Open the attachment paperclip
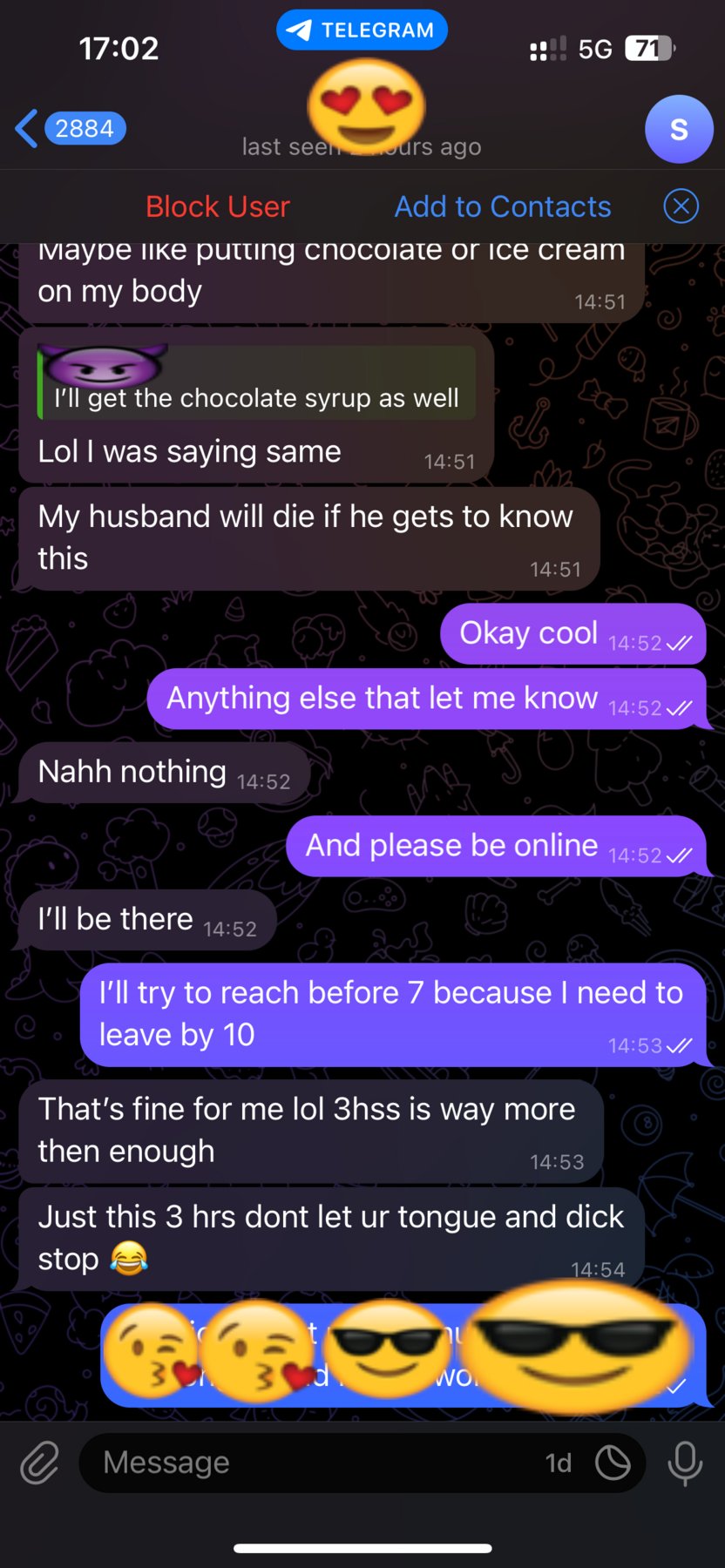The image size is (725, 1568). coord(40,1462)
